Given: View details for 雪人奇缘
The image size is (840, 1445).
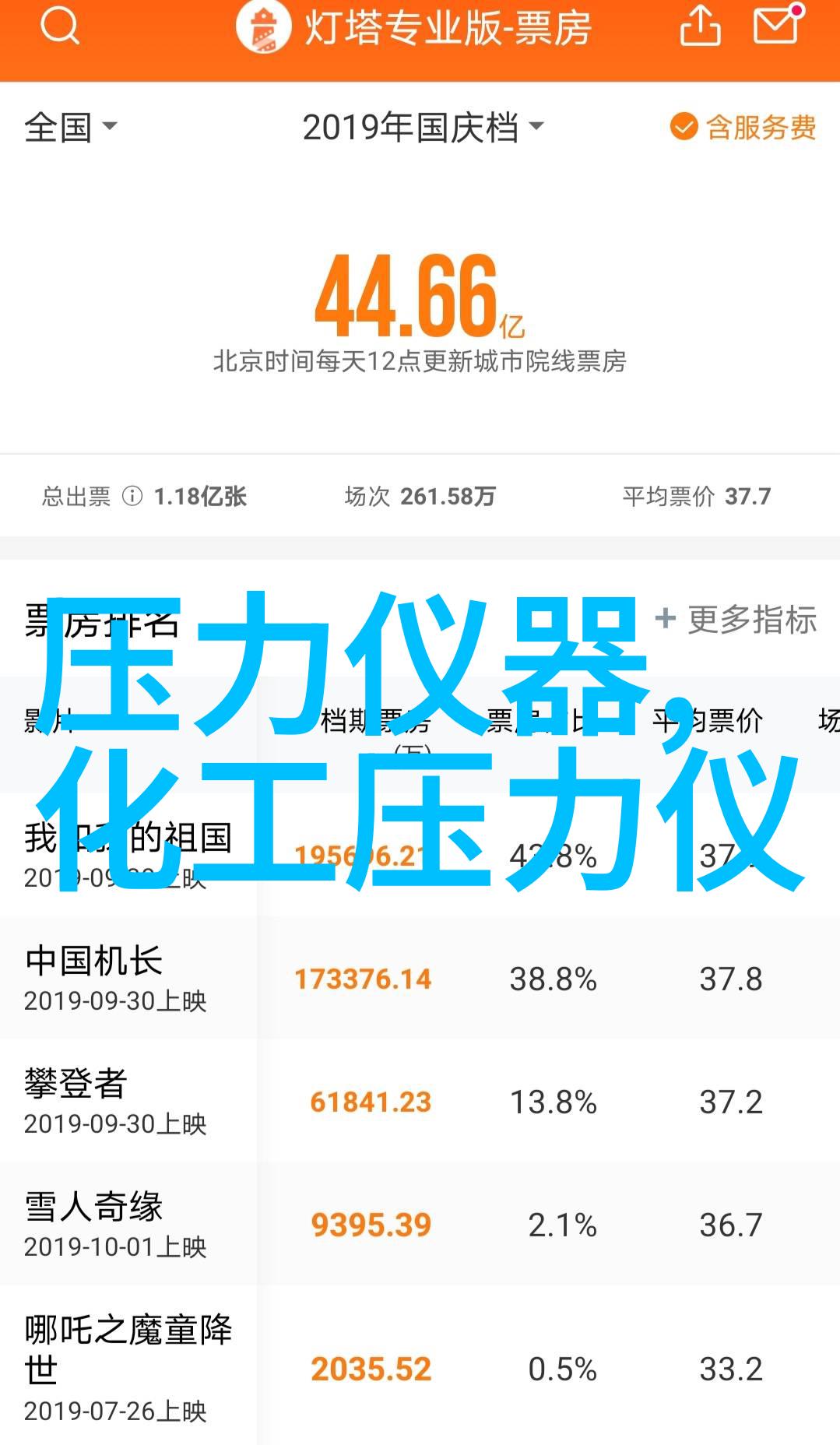Looking at the screenshot, I should pos(420,1224).
